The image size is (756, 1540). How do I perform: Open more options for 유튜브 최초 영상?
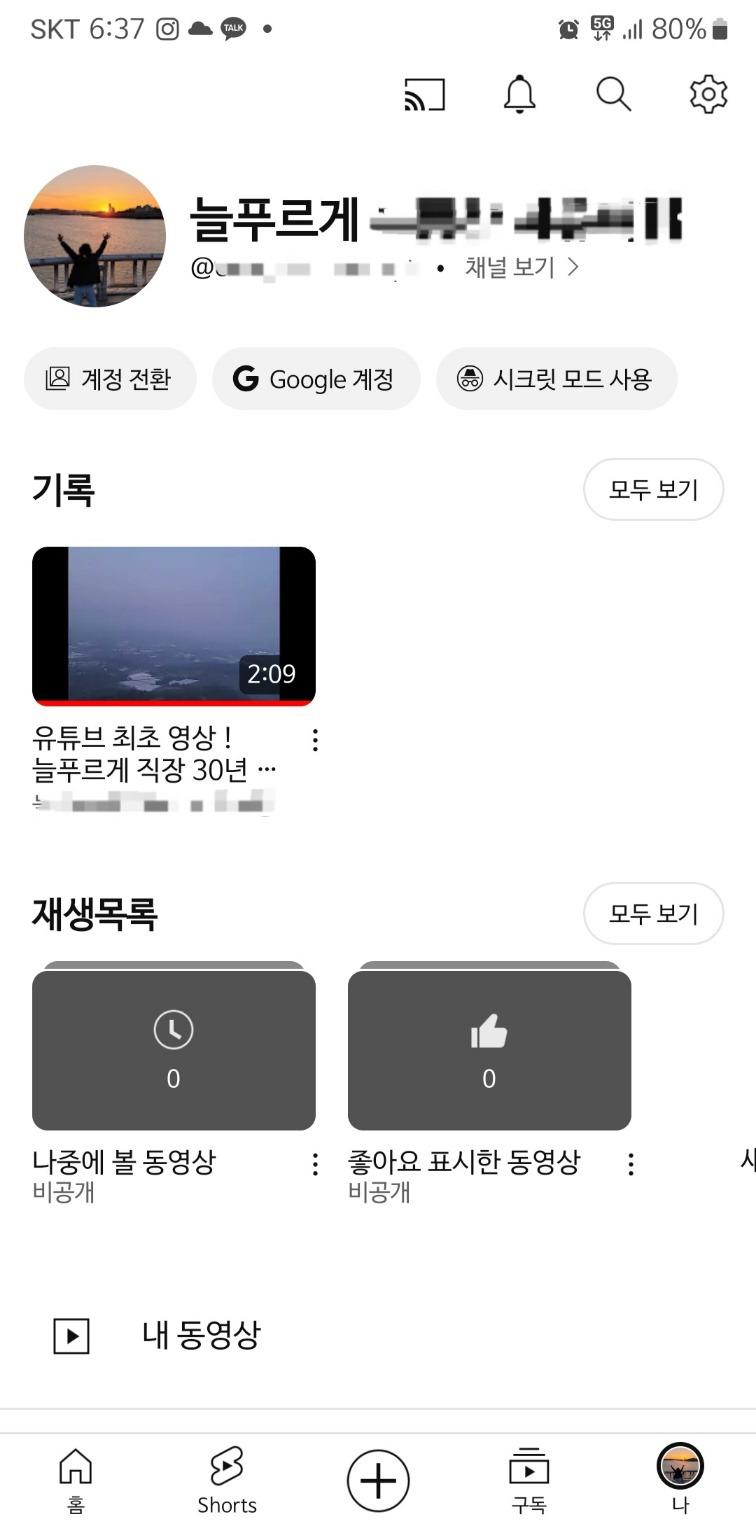point(315,740)
